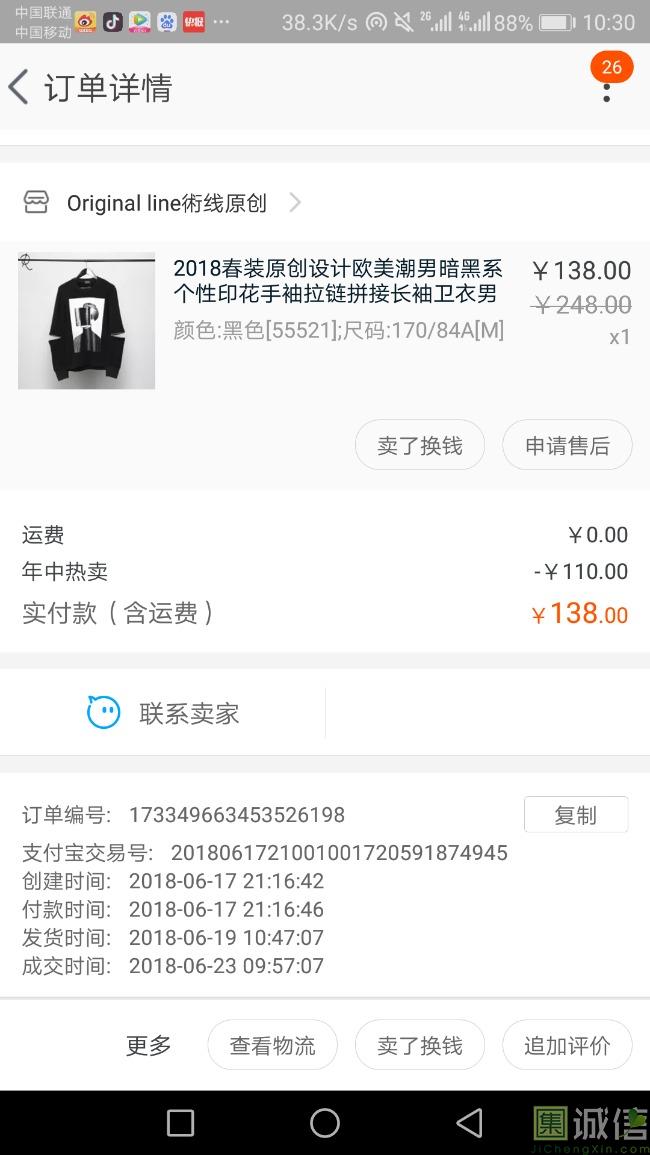Tap 卖了换钱 under the product
This screenshot has width=650, height=1155.
tap(420, 445)
